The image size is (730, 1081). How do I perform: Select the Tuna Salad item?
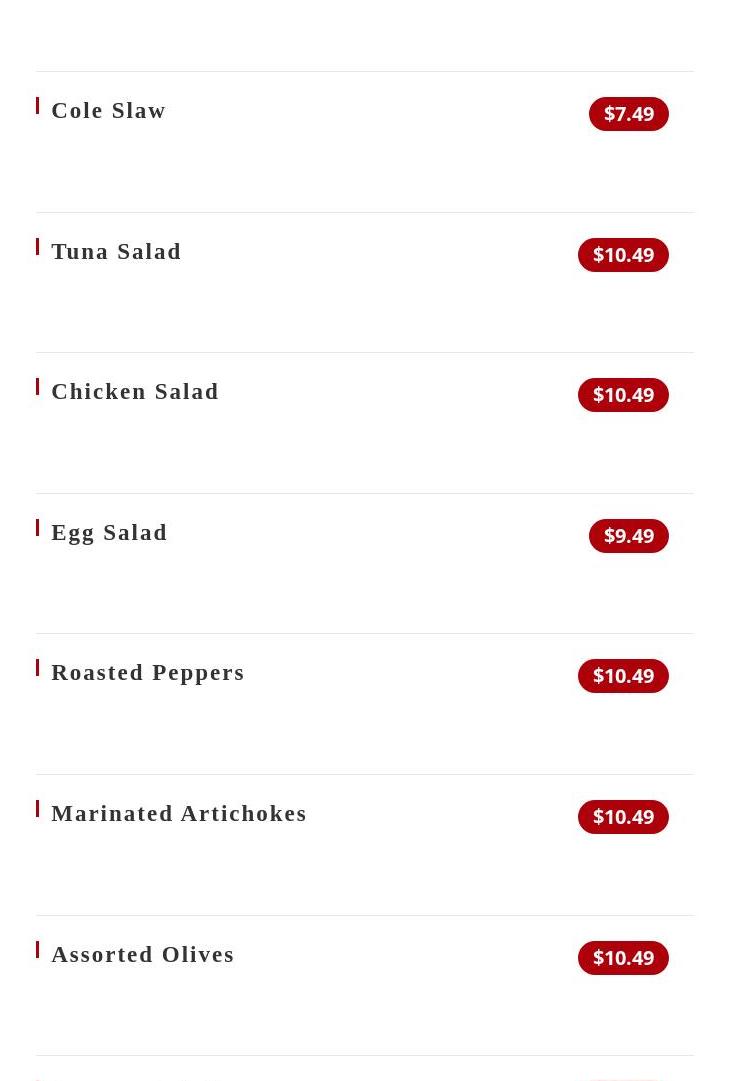(116, 252)
